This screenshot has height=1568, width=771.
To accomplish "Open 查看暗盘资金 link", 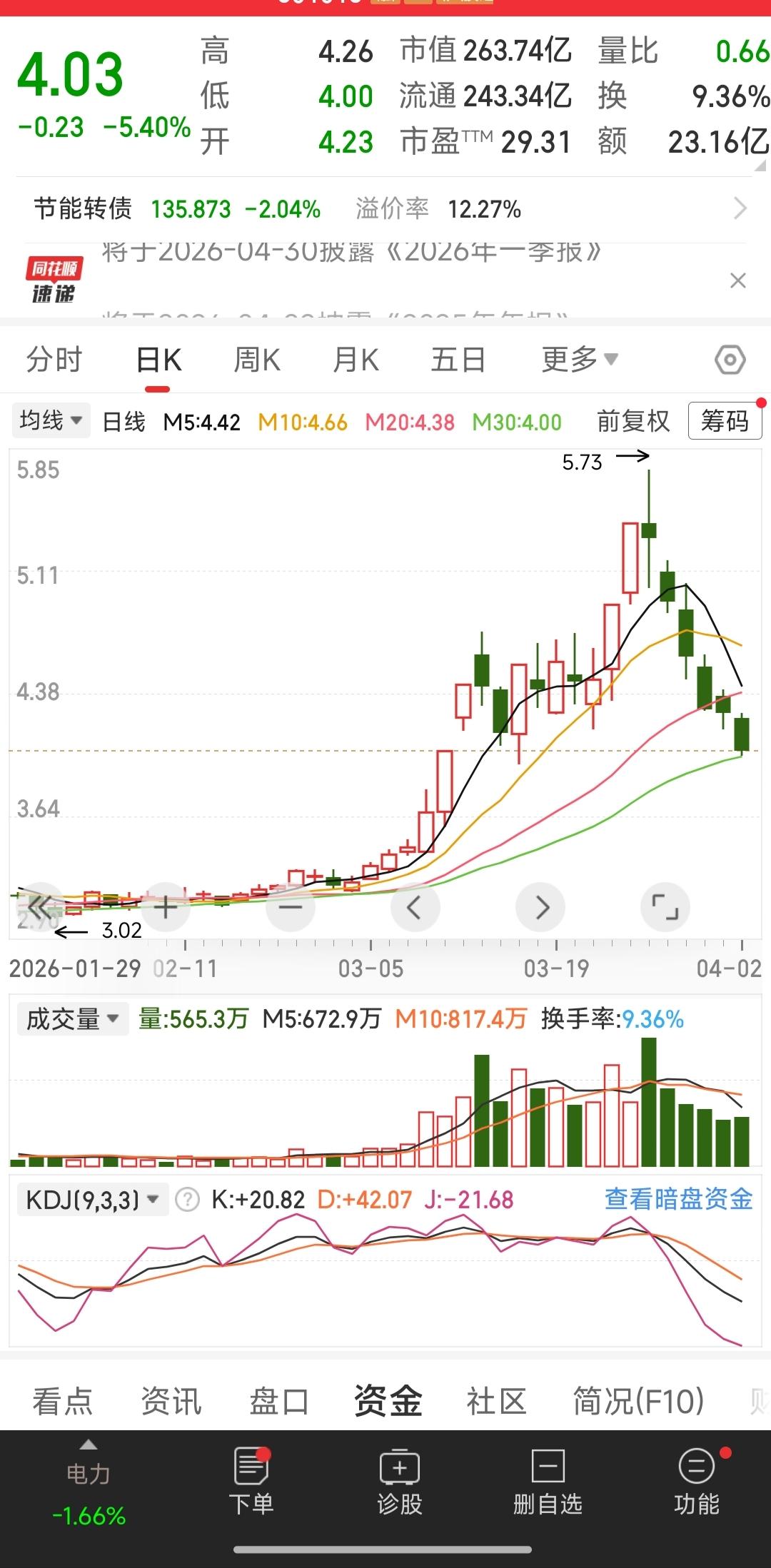I will coord(677,1198).
